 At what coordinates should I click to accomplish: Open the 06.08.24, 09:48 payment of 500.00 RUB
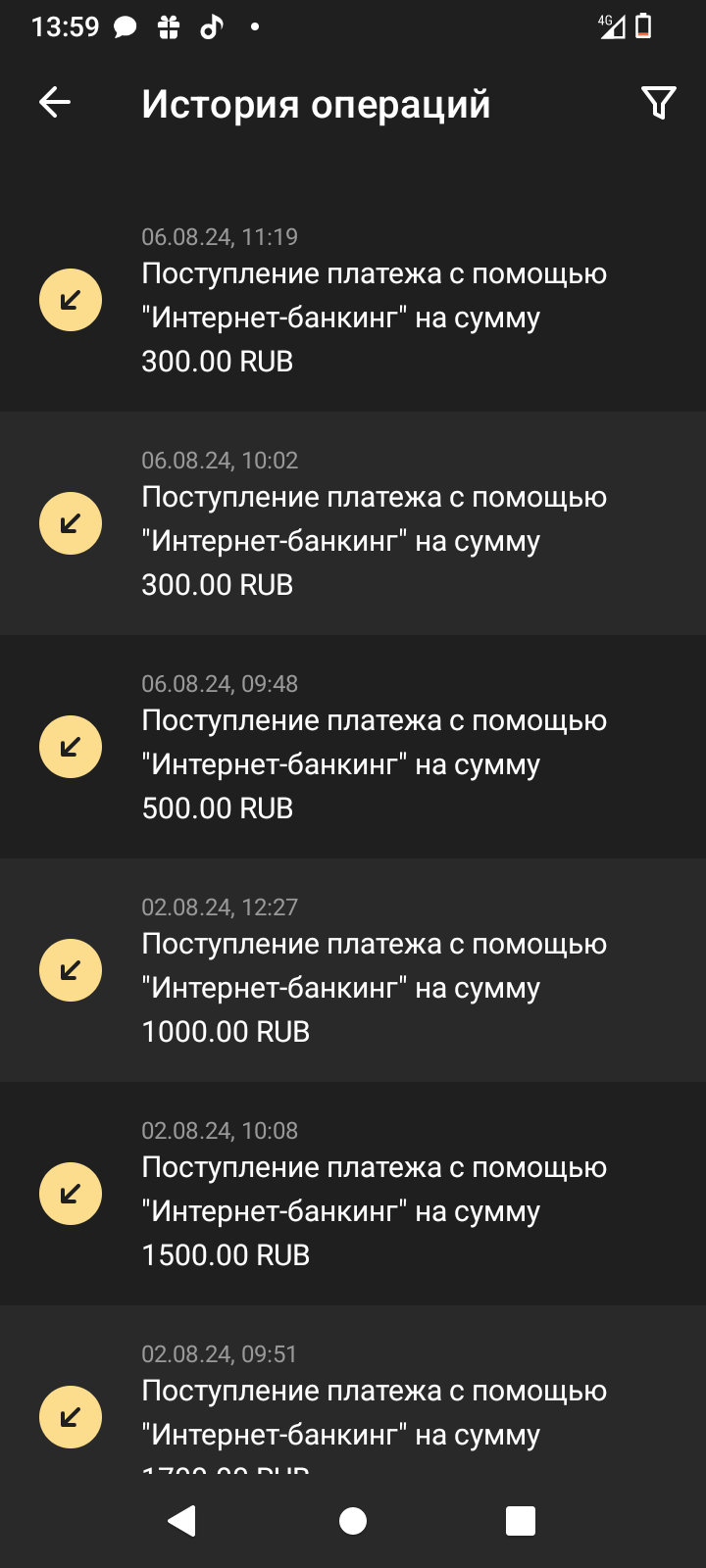pyautogui.click(x=353, y=747)
